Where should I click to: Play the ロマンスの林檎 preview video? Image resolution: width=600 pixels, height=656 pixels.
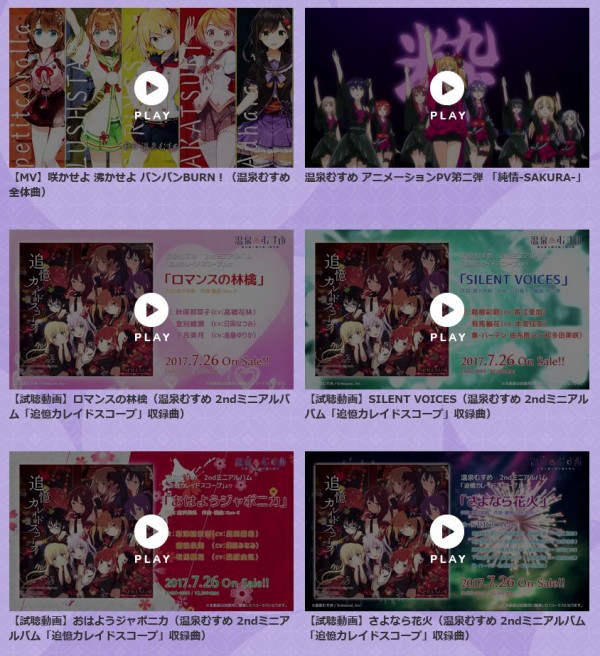click(x=152, y=310)
